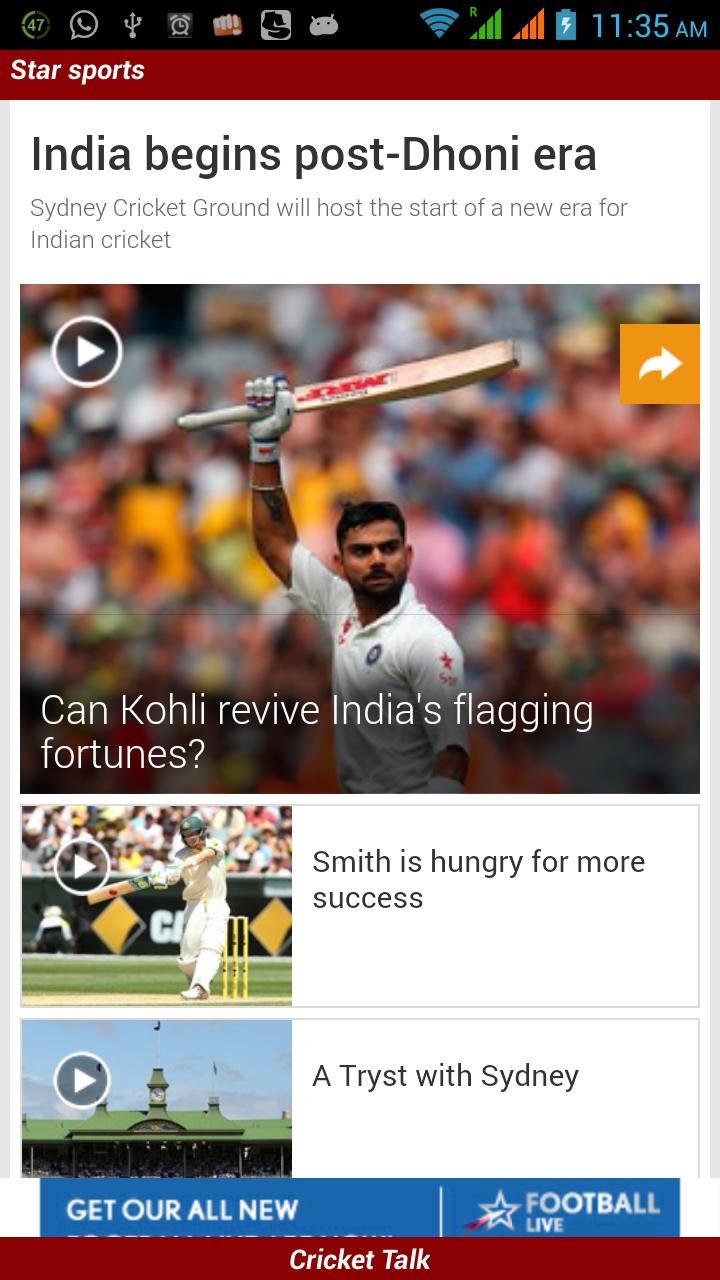This screenshot has width=720, height=1280.
Task: Open 'Smith is hungry for more success' story
Action: click(x=478, y=880)
